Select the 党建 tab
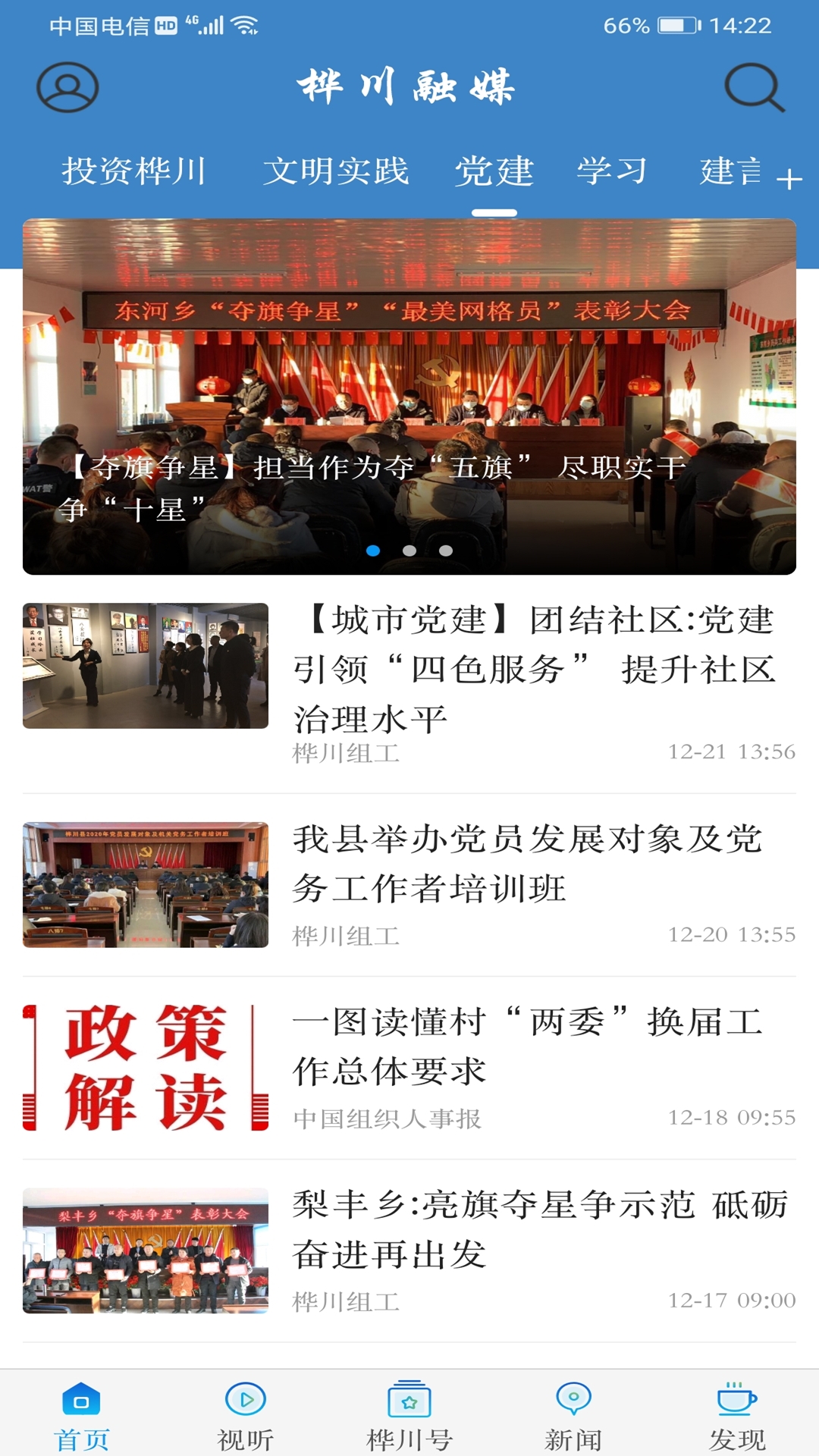Image resolution: width=819 pixels, height=1456 pixels. 494,171
